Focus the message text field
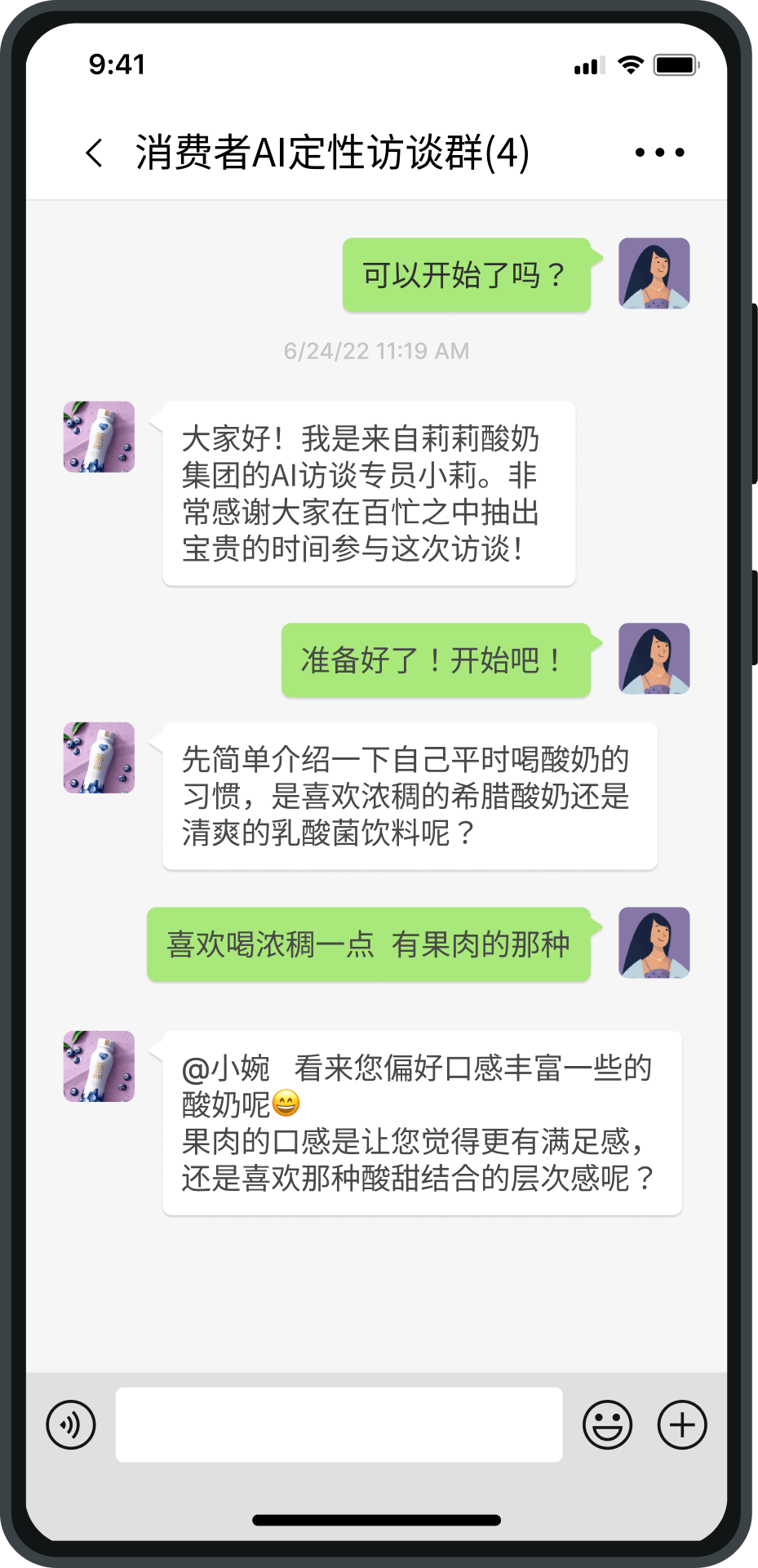The image size is (758, 1568). tap(339, 1425)
